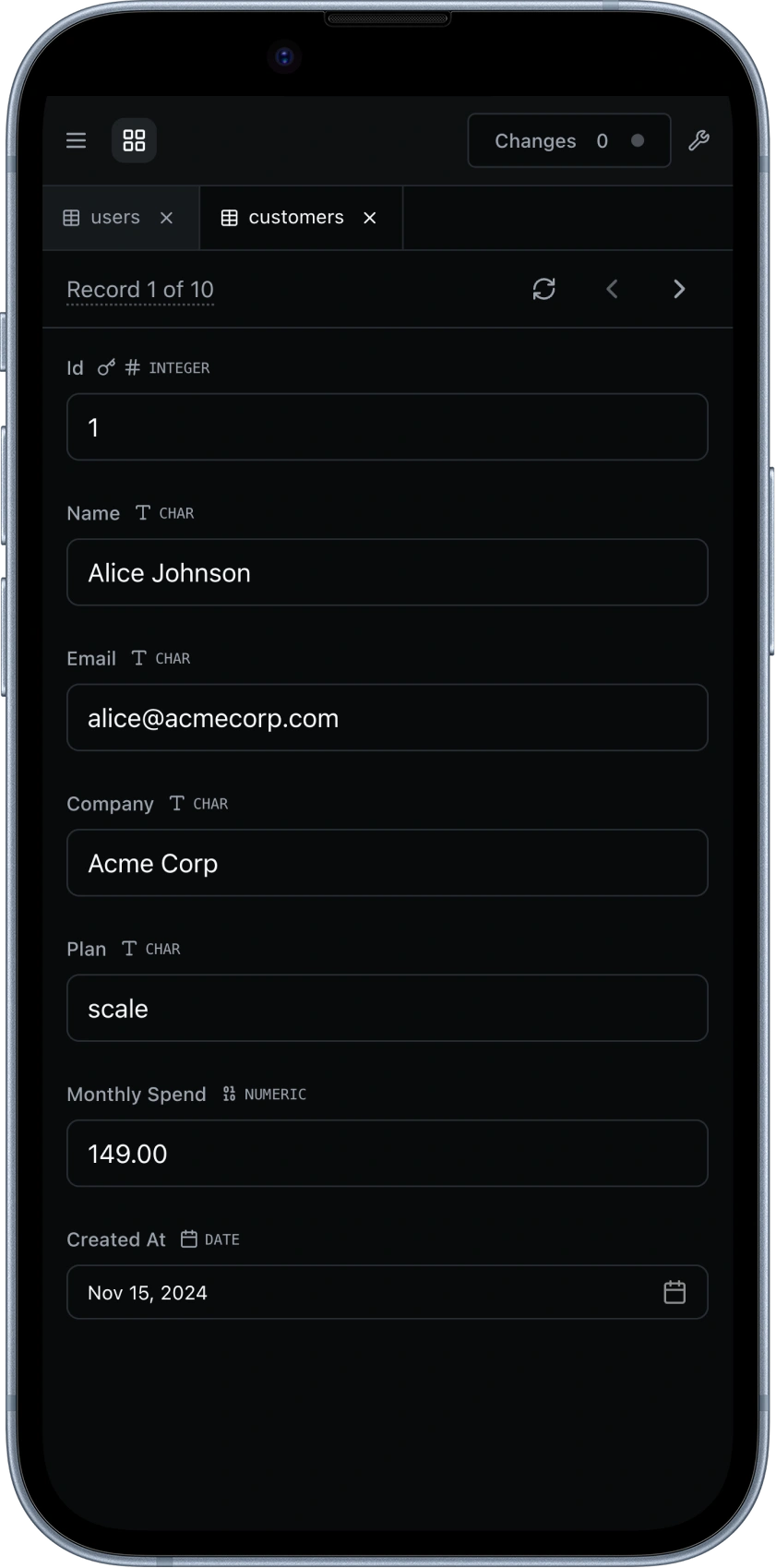The height and width of the screenshot is (1568, 776).
Task: Open the wrench settings icon
Action: [x=698, y=140]
